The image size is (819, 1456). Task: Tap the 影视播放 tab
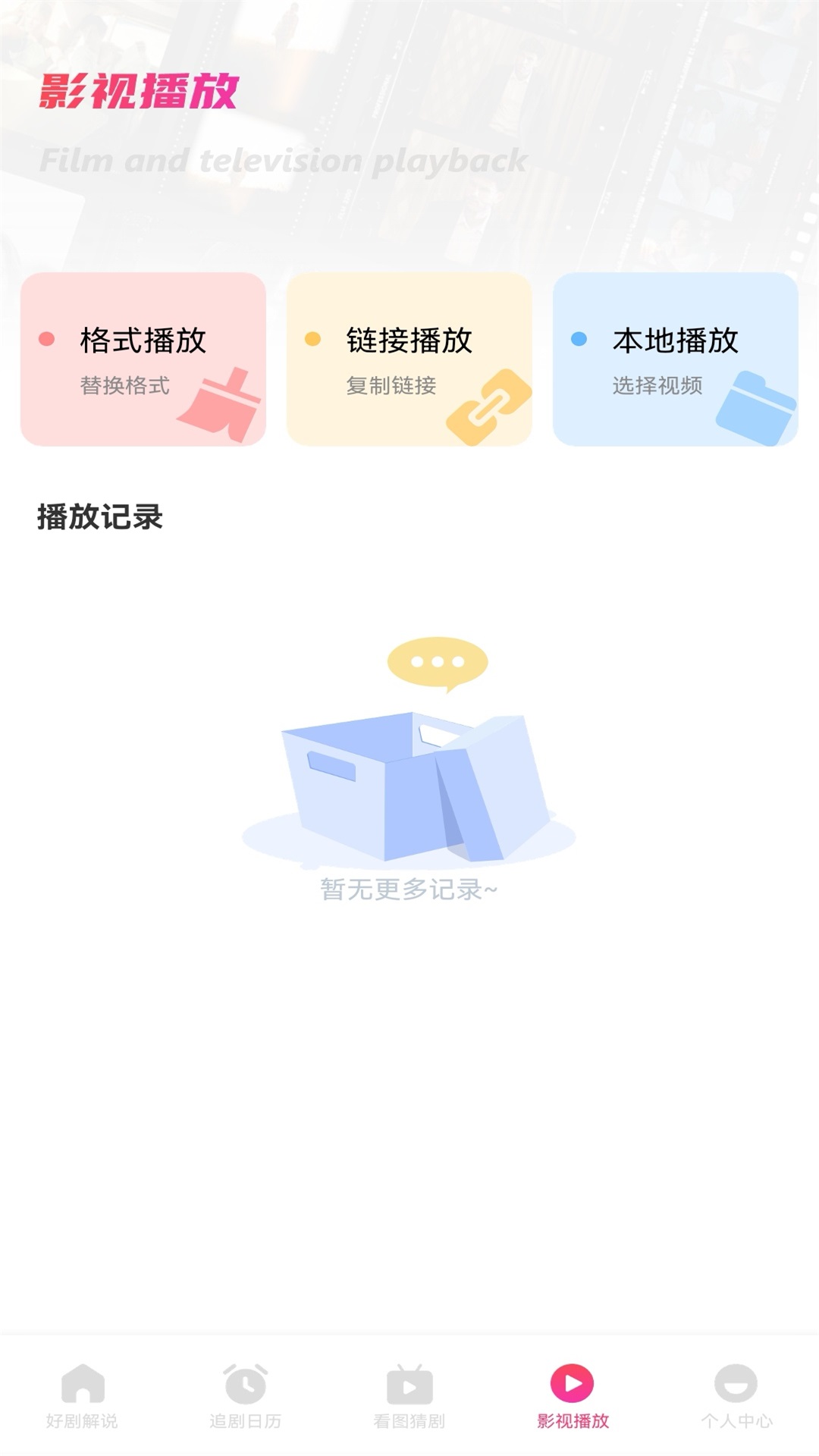573,1396
